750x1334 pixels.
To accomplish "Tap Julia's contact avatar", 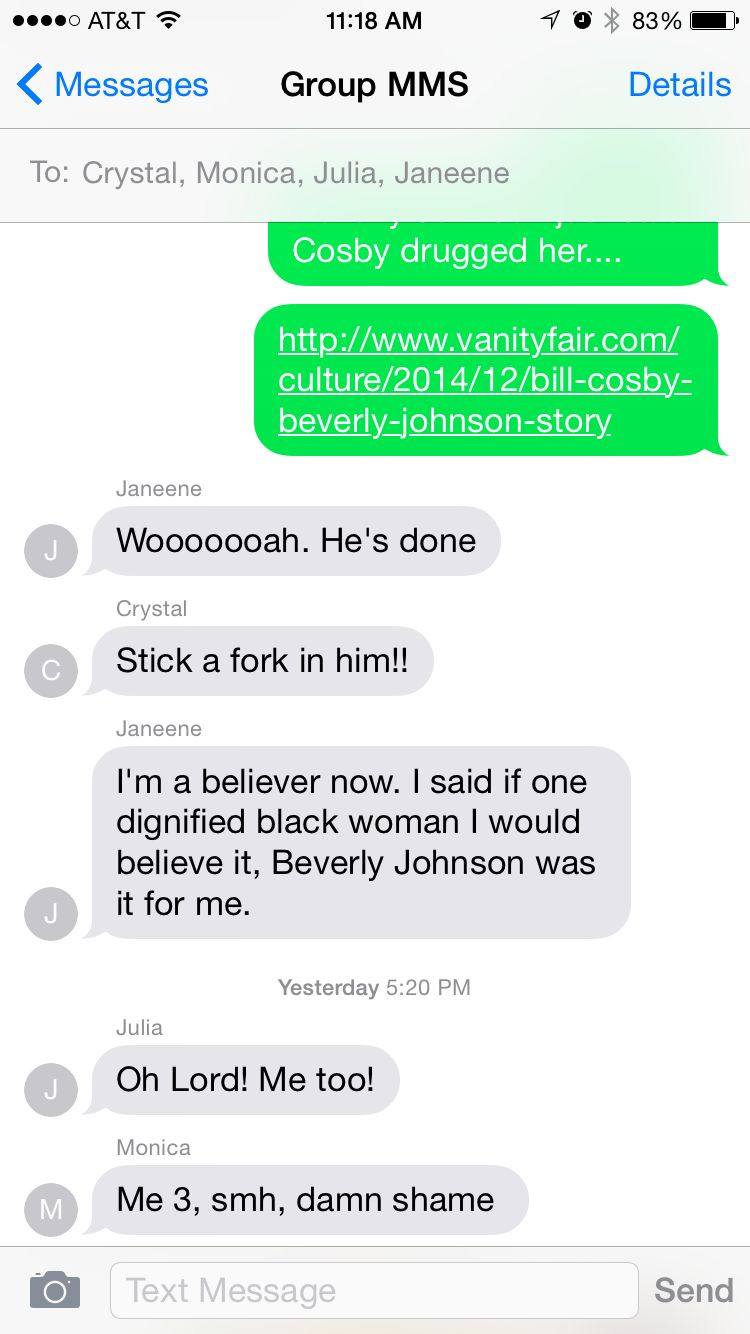I will pos(50,1089).
